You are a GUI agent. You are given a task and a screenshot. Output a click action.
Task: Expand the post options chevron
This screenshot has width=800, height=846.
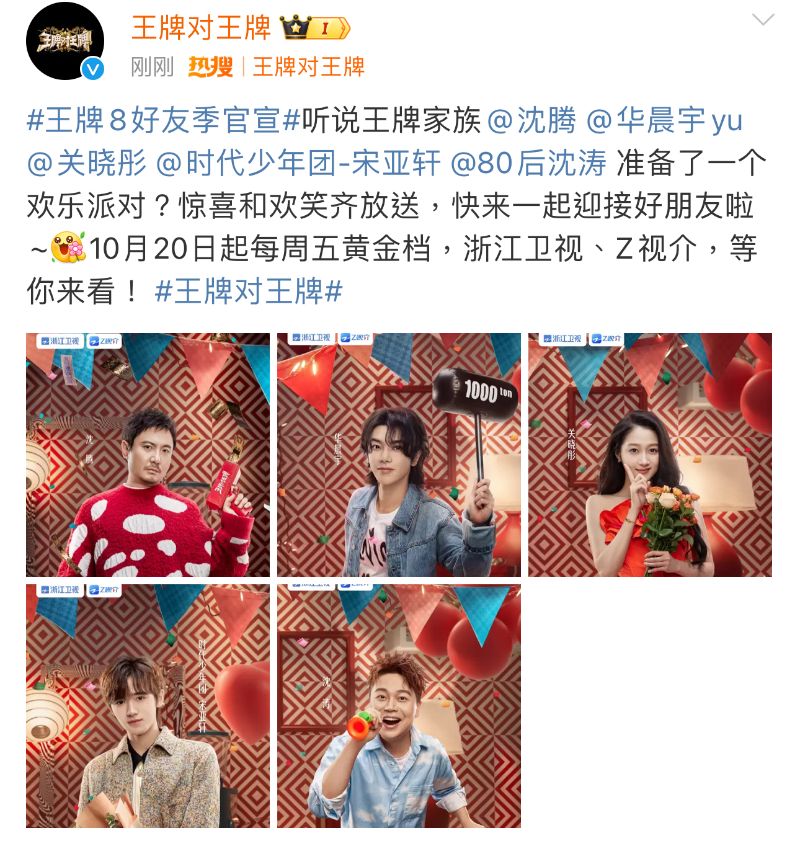763,21
